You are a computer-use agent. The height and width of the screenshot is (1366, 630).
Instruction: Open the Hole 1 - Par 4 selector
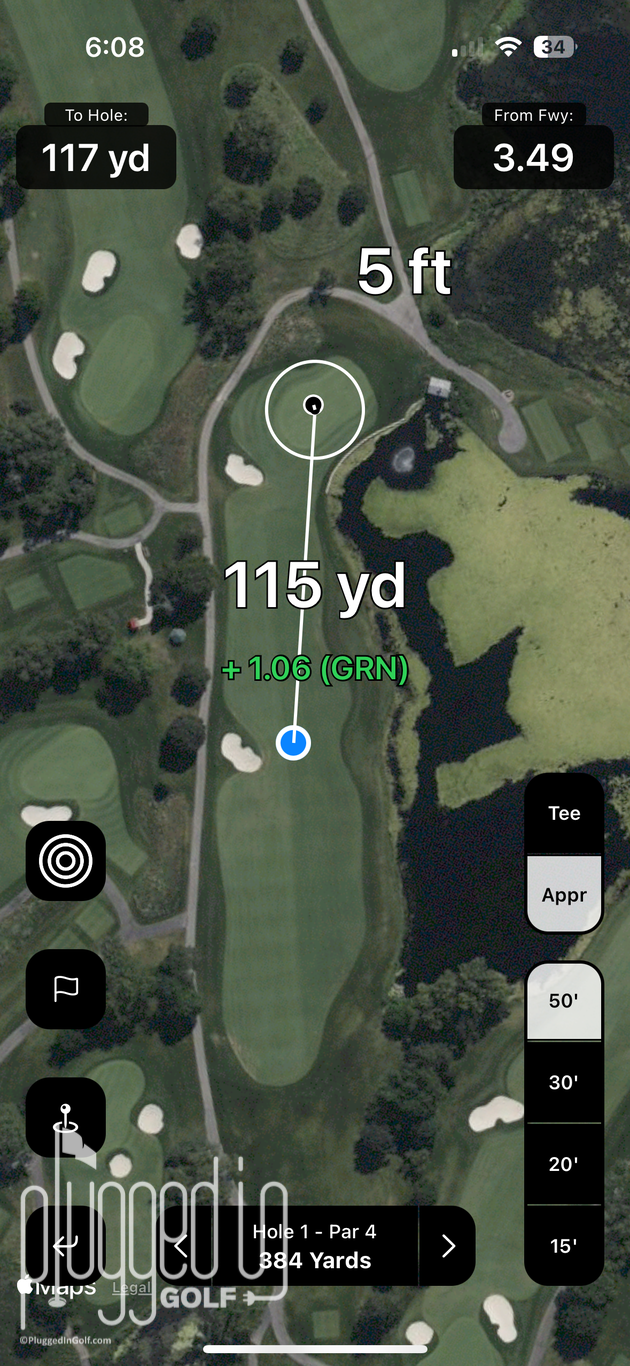pos(314,1246)
